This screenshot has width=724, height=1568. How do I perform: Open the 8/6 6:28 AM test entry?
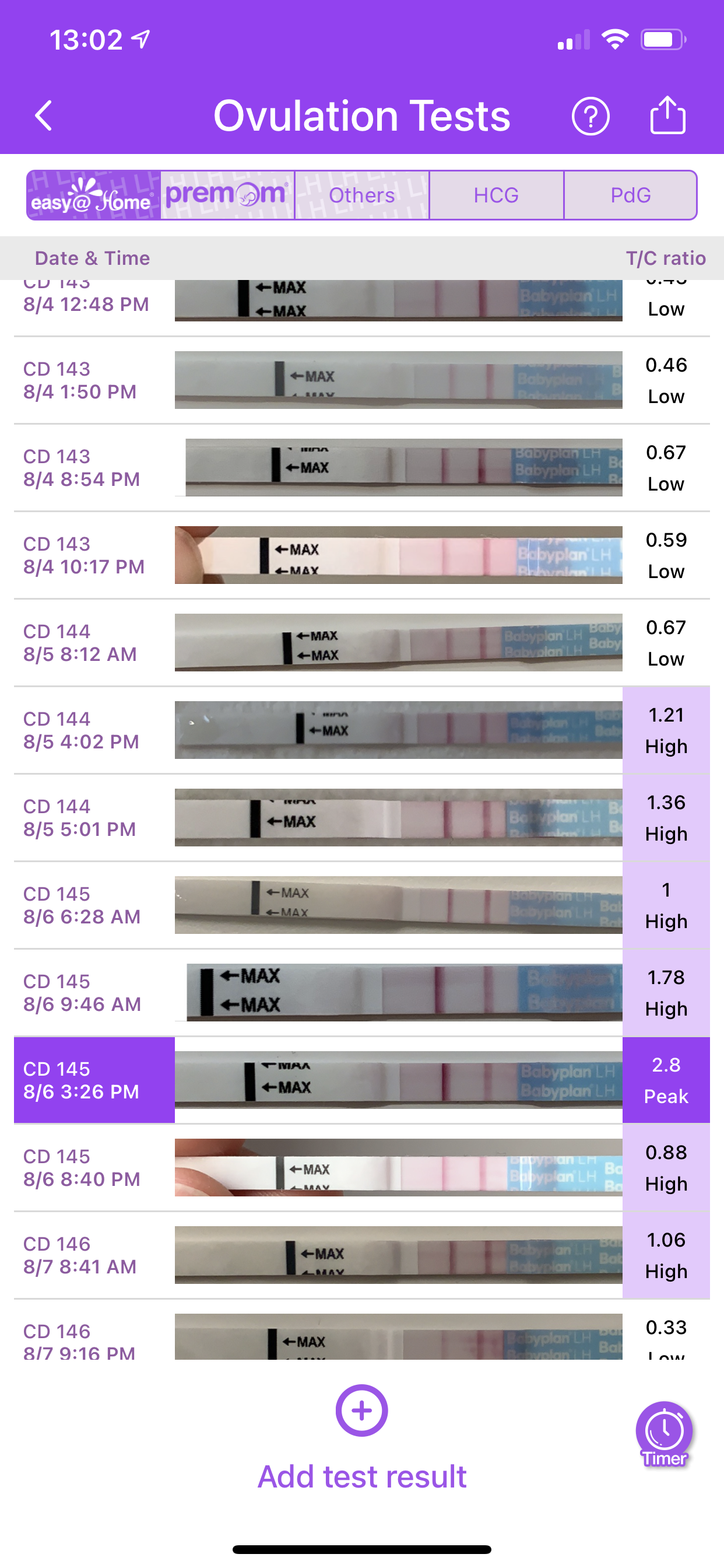pos(361,905)
